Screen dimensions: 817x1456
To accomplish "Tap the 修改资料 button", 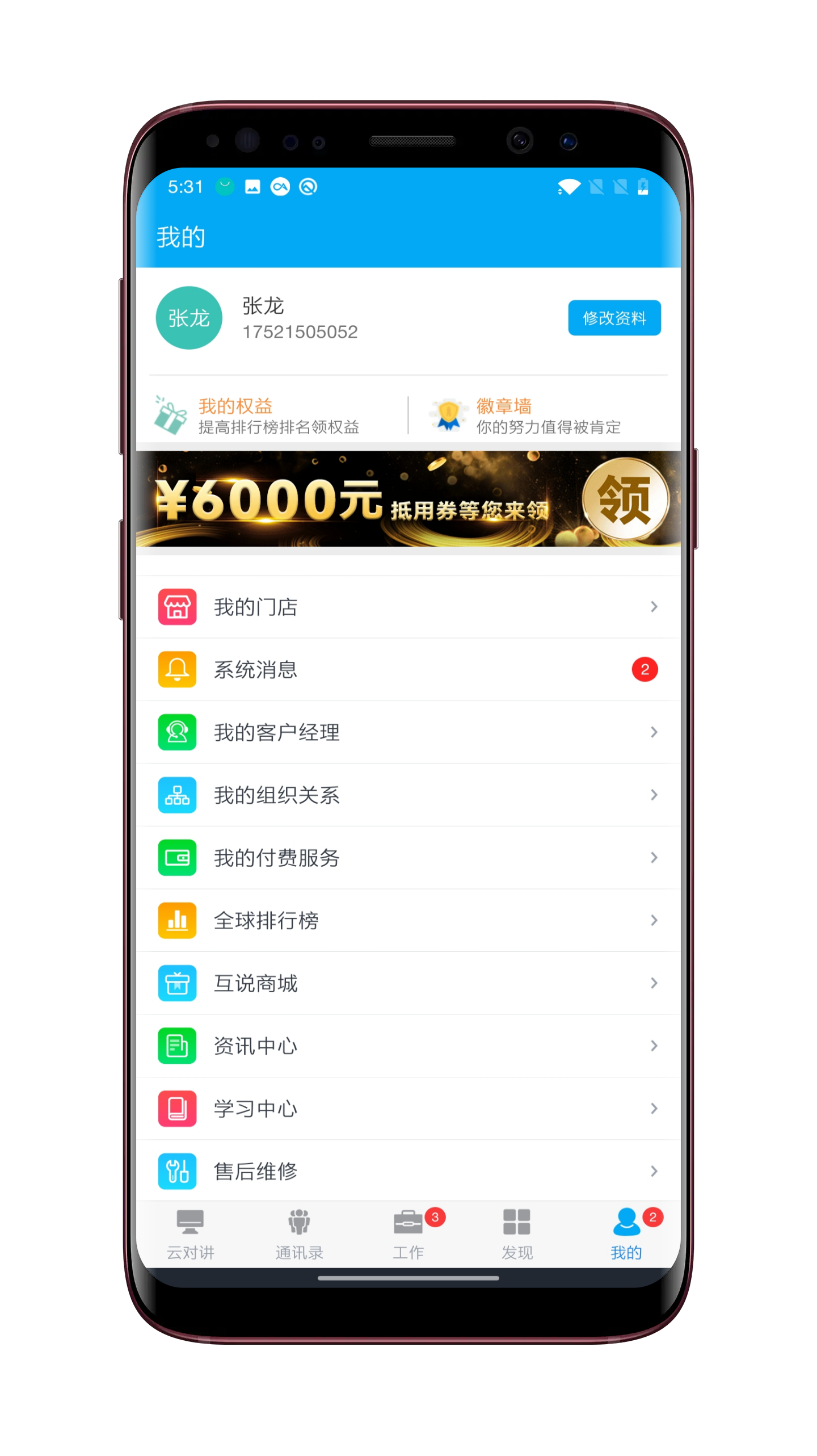I will [x=614, y=317].
